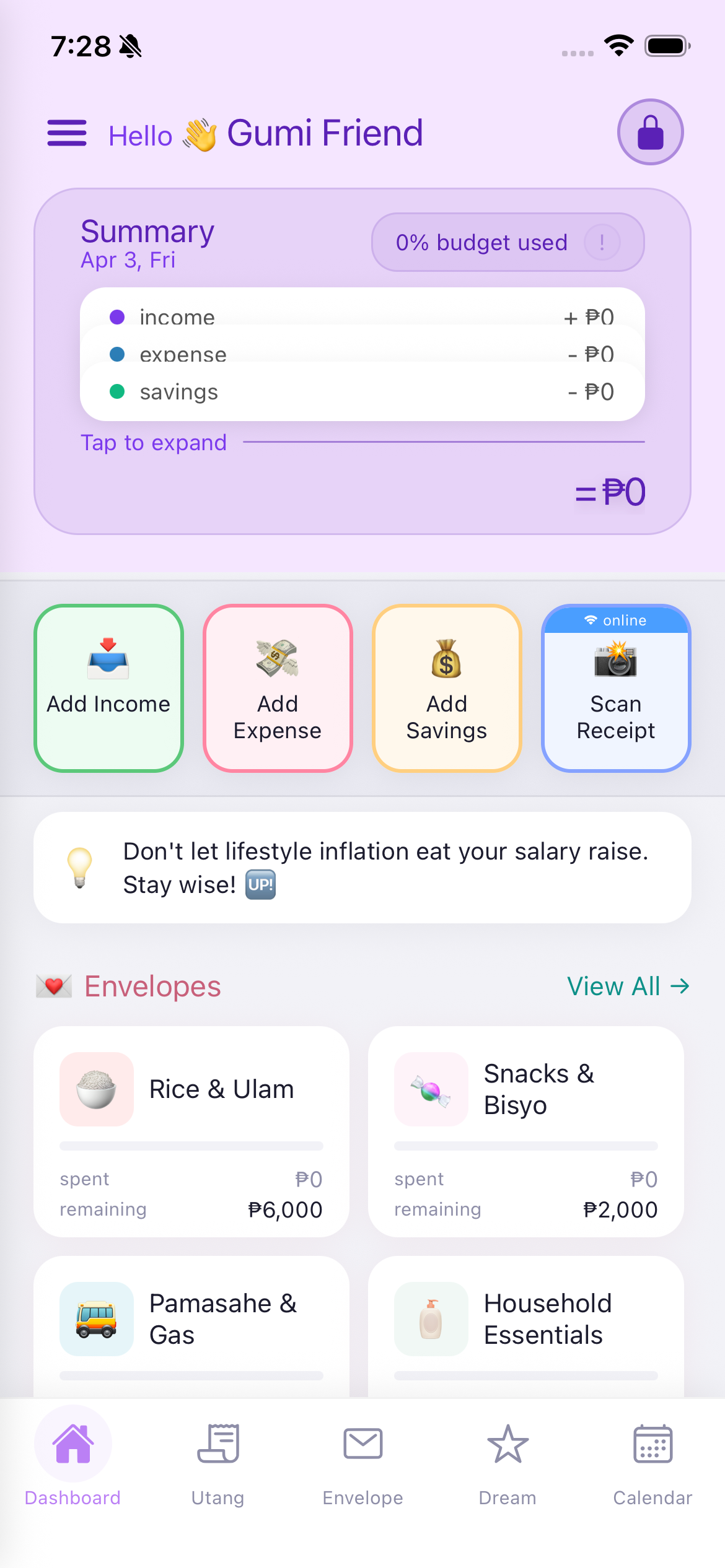725x1568 pixels.
Task: Expand the summary with Tap to expand
Action: [154, 443]
